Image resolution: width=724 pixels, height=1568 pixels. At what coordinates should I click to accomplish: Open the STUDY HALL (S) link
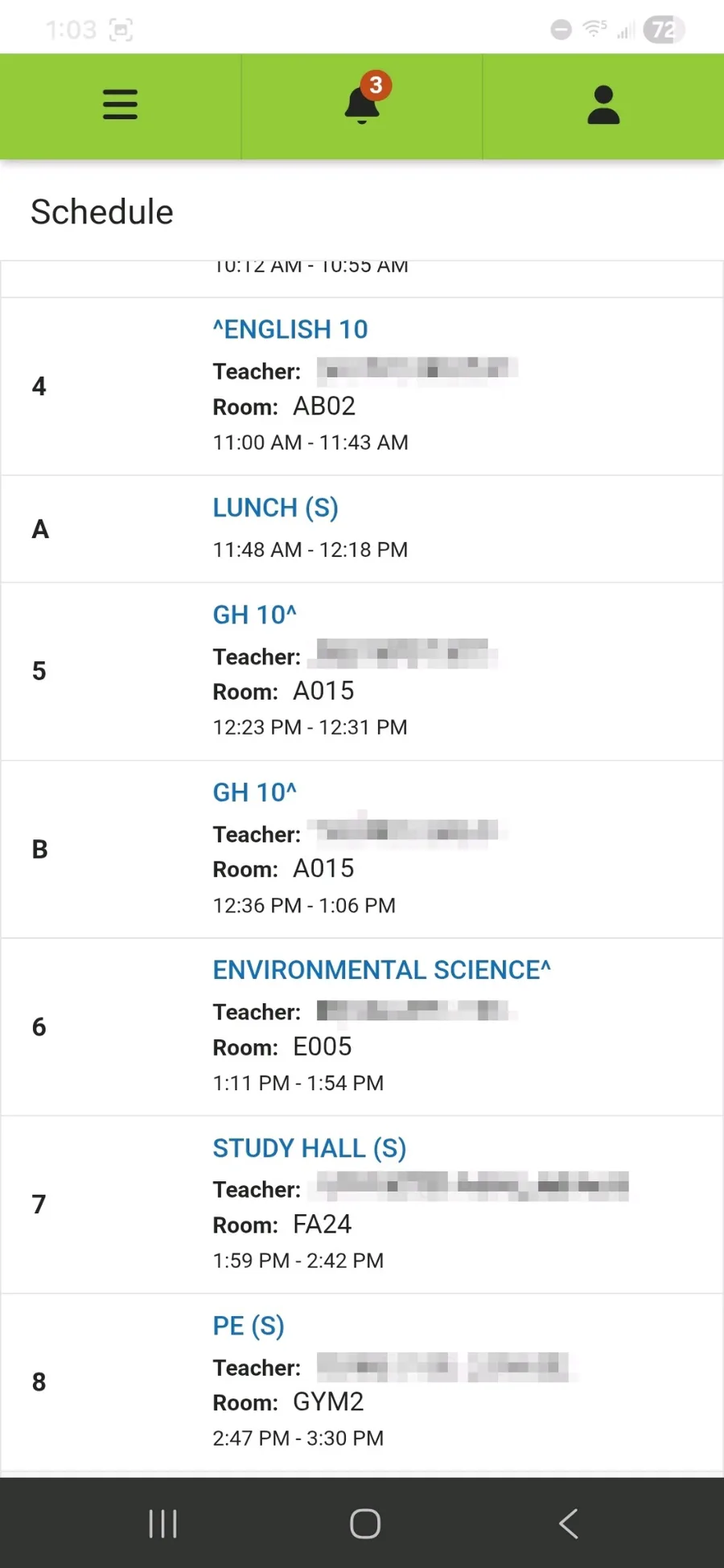coord(309,1149)
